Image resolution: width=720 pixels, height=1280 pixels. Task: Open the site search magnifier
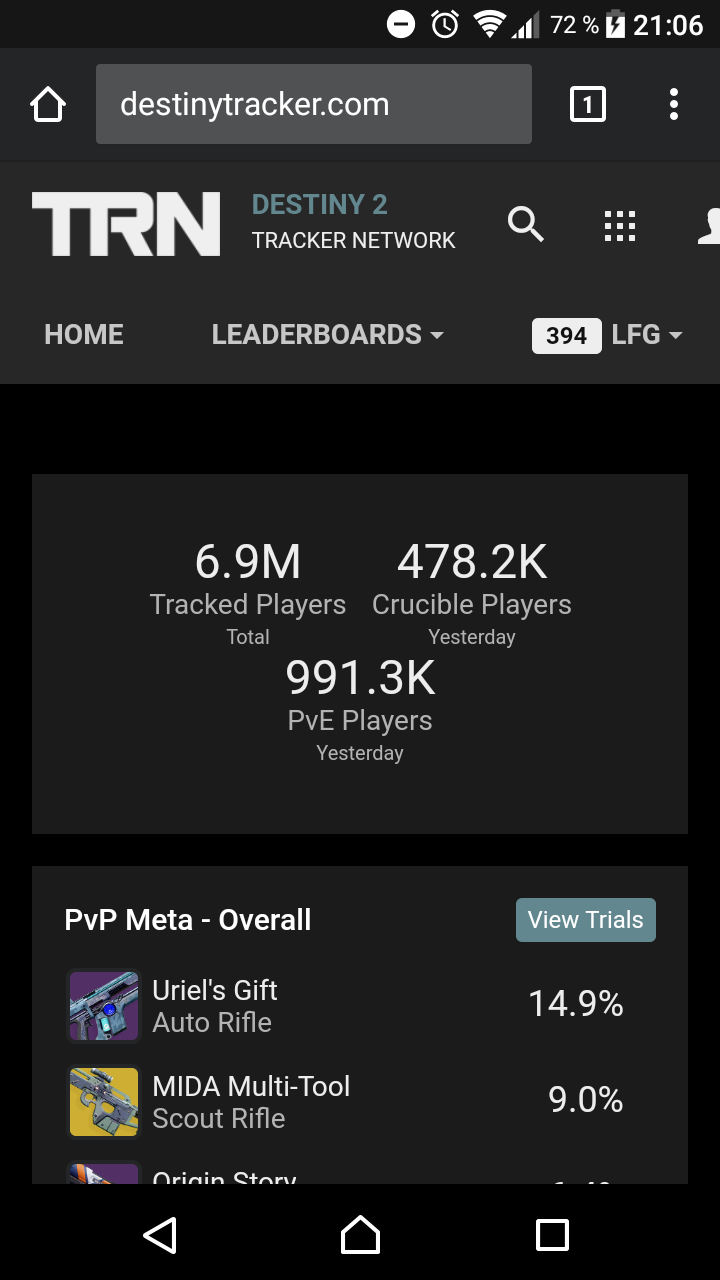(525, 224)
